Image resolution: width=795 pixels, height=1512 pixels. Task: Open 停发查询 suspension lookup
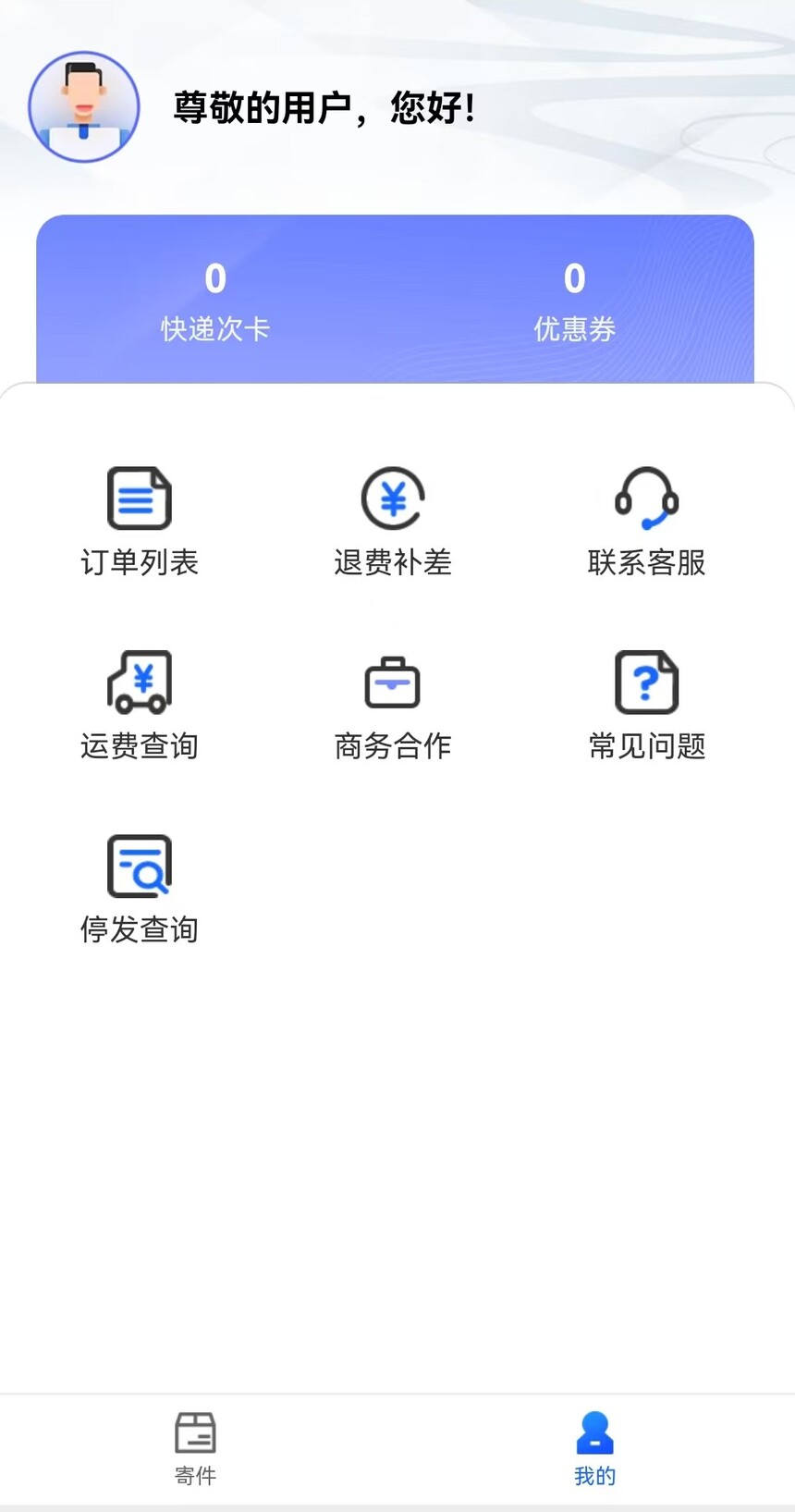click(140, 889)
